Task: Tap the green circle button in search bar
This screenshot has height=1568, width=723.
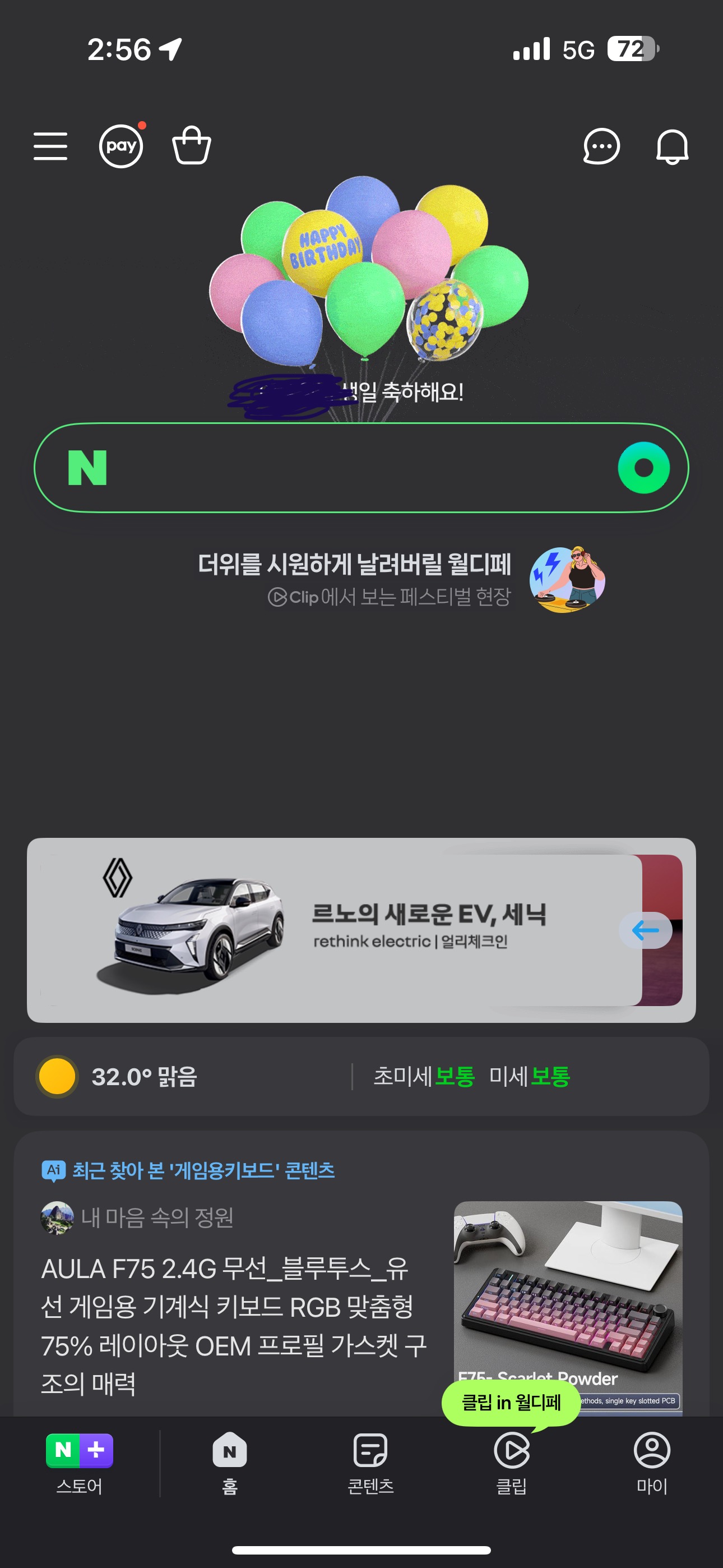Action: pos(643,468)
